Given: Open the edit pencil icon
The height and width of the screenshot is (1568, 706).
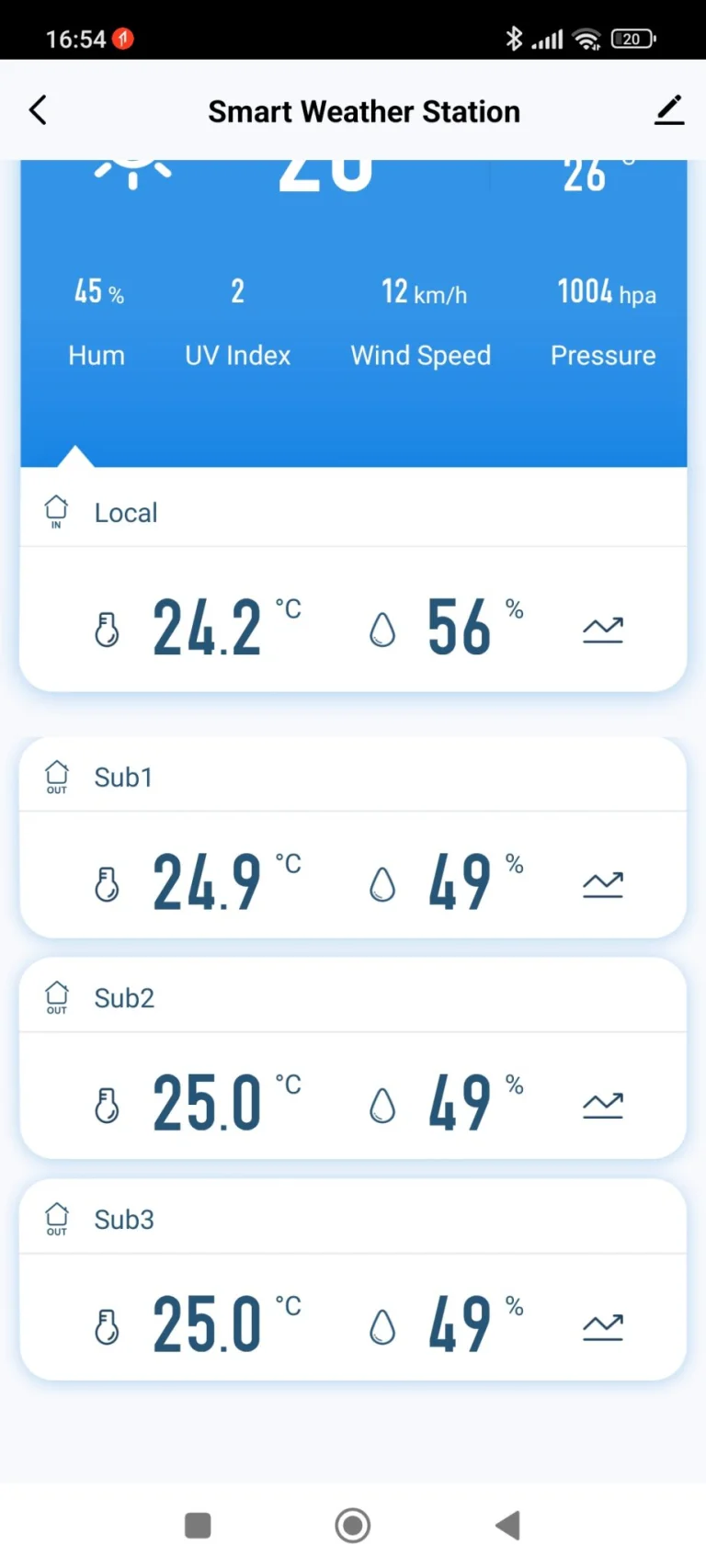Looking at the screenshot, I should (x=669, y=111).
